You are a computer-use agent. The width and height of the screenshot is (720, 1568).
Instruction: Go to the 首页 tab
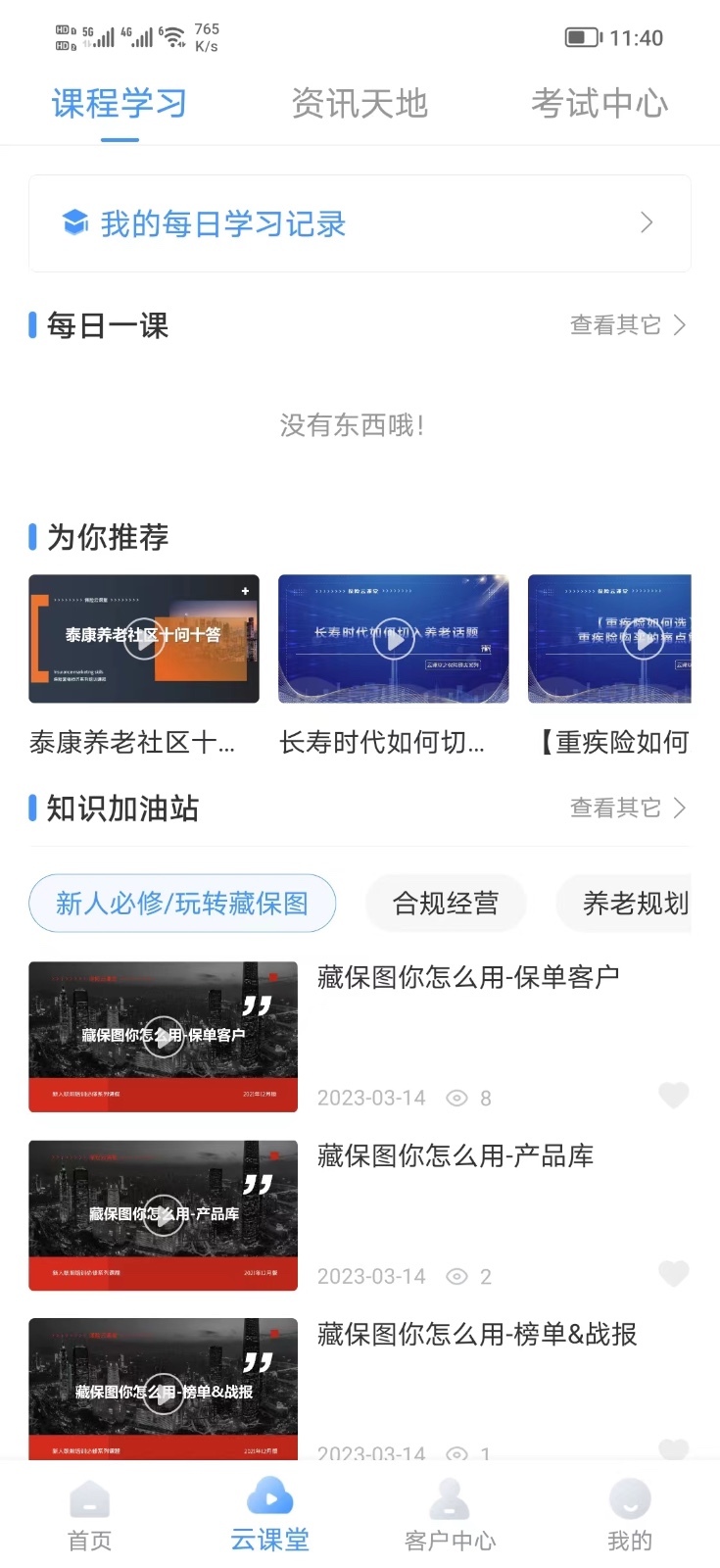pyautogui.click(x=90, y=1515)
